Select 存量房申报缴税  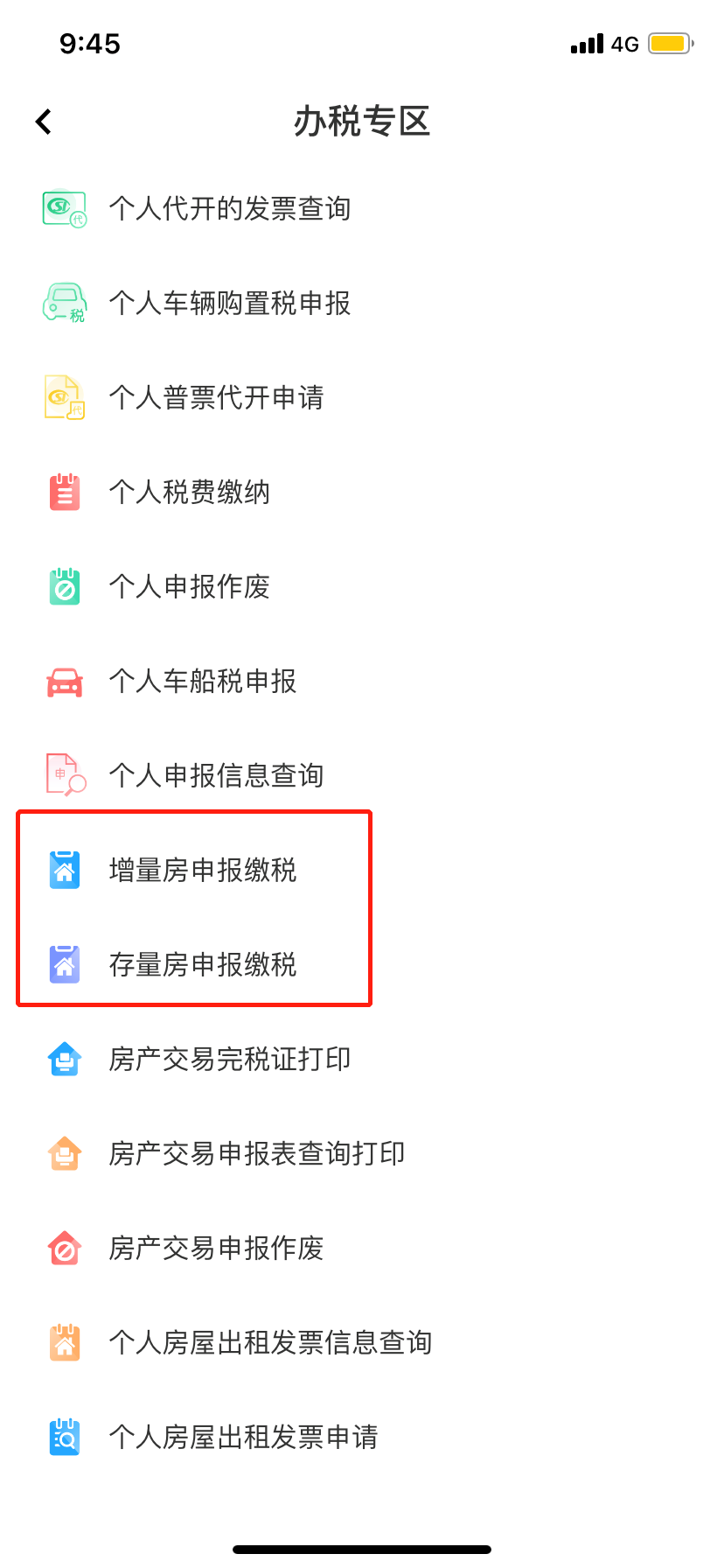point(362,964)
